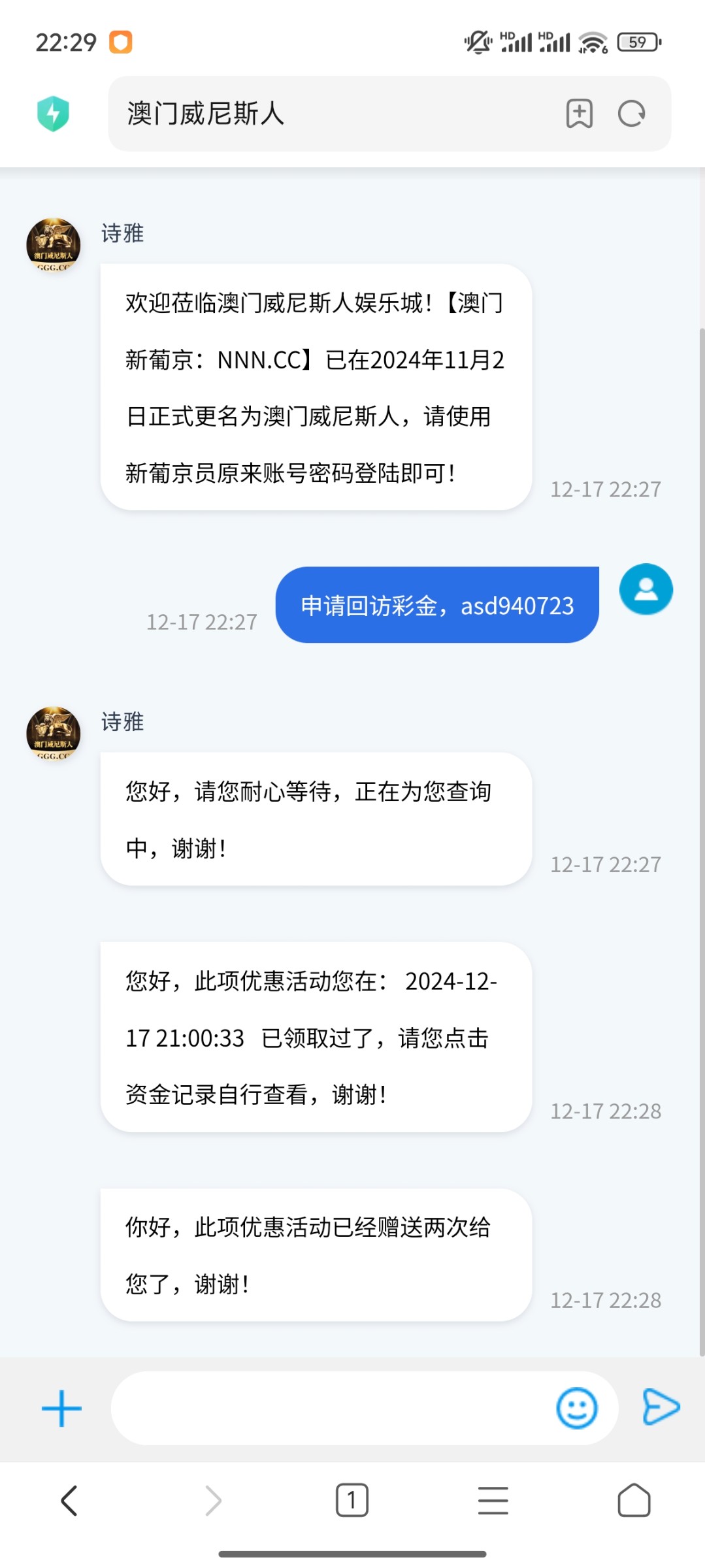
Task: Go to the browser home page
Action: [x=634, y=1500]
